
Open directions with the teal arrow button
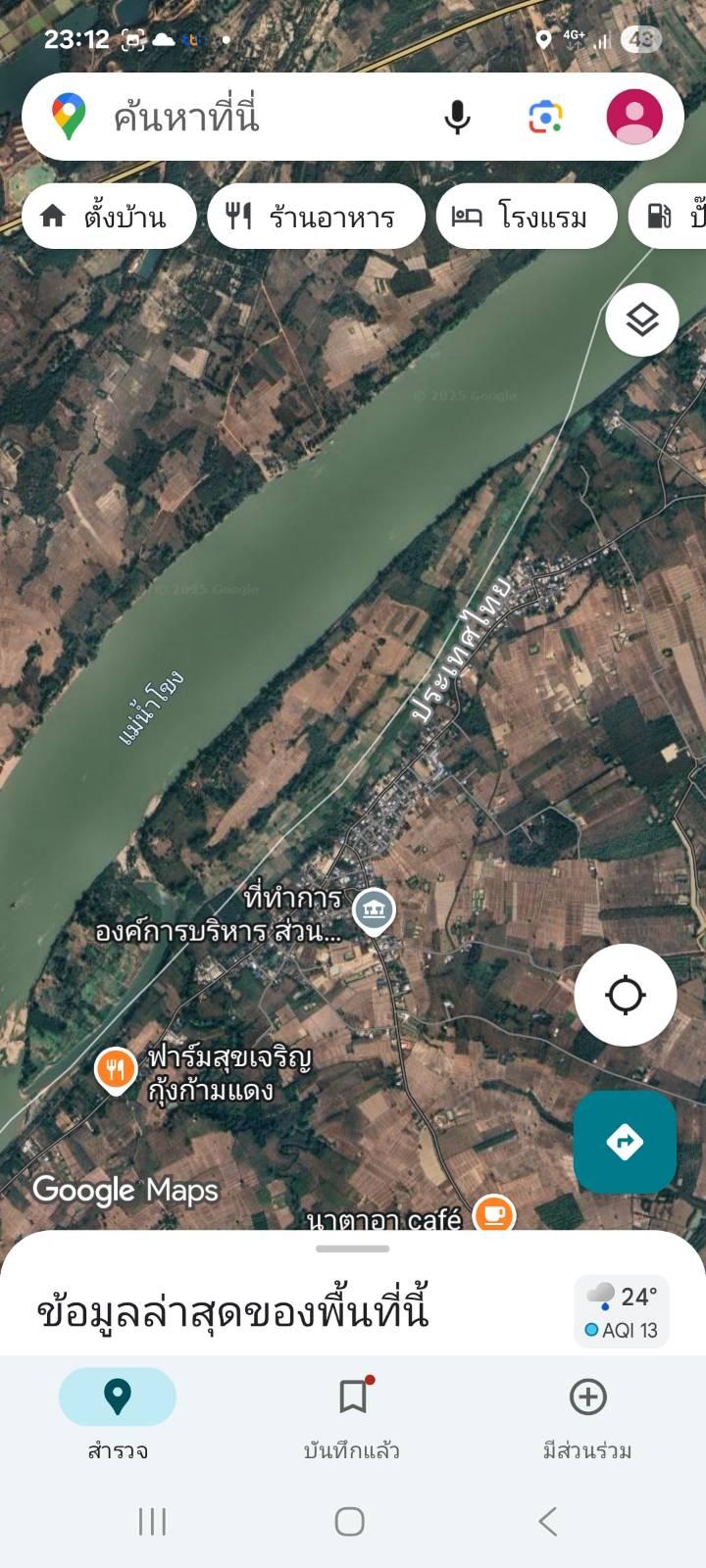point(626,1142)
